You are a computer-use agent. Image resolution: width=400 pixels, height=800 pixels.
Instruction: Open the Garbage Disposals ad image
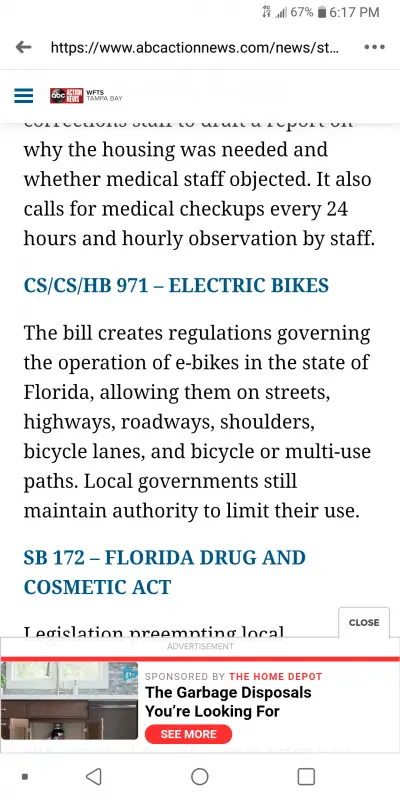point(69,701)
